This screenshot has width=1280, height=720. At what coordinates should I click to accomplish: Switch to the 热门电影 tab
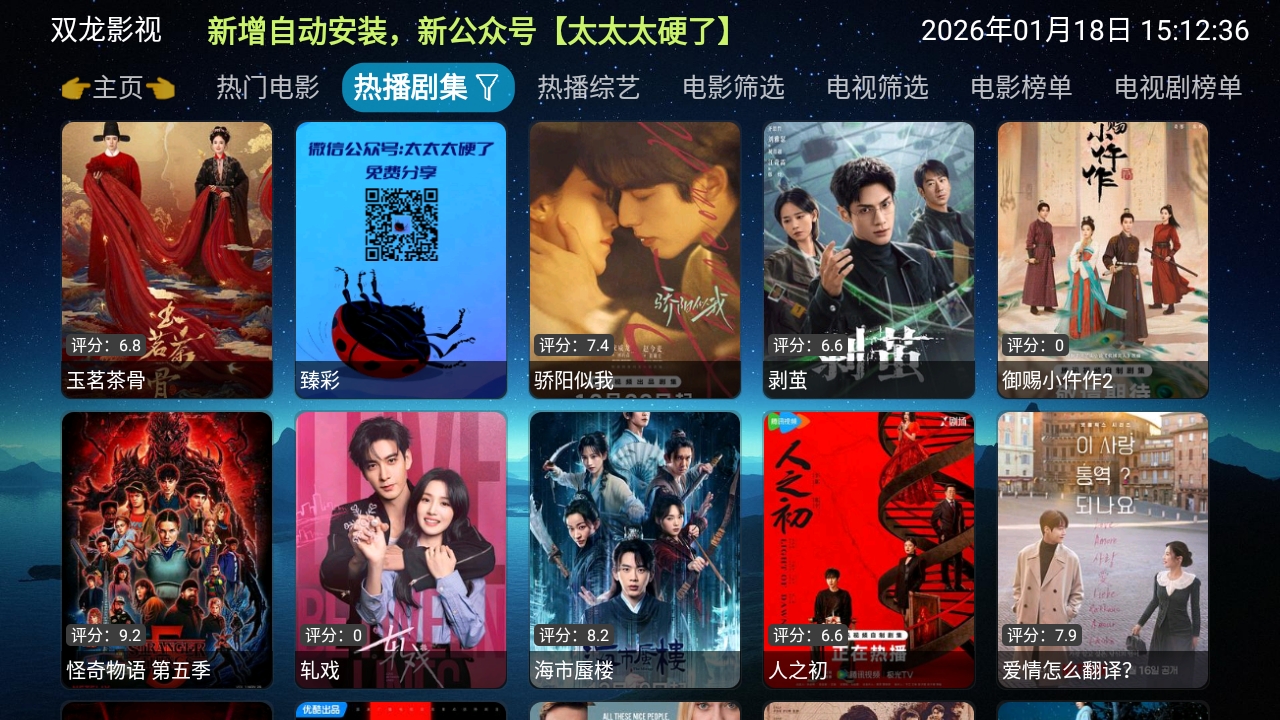coord(268,88)
